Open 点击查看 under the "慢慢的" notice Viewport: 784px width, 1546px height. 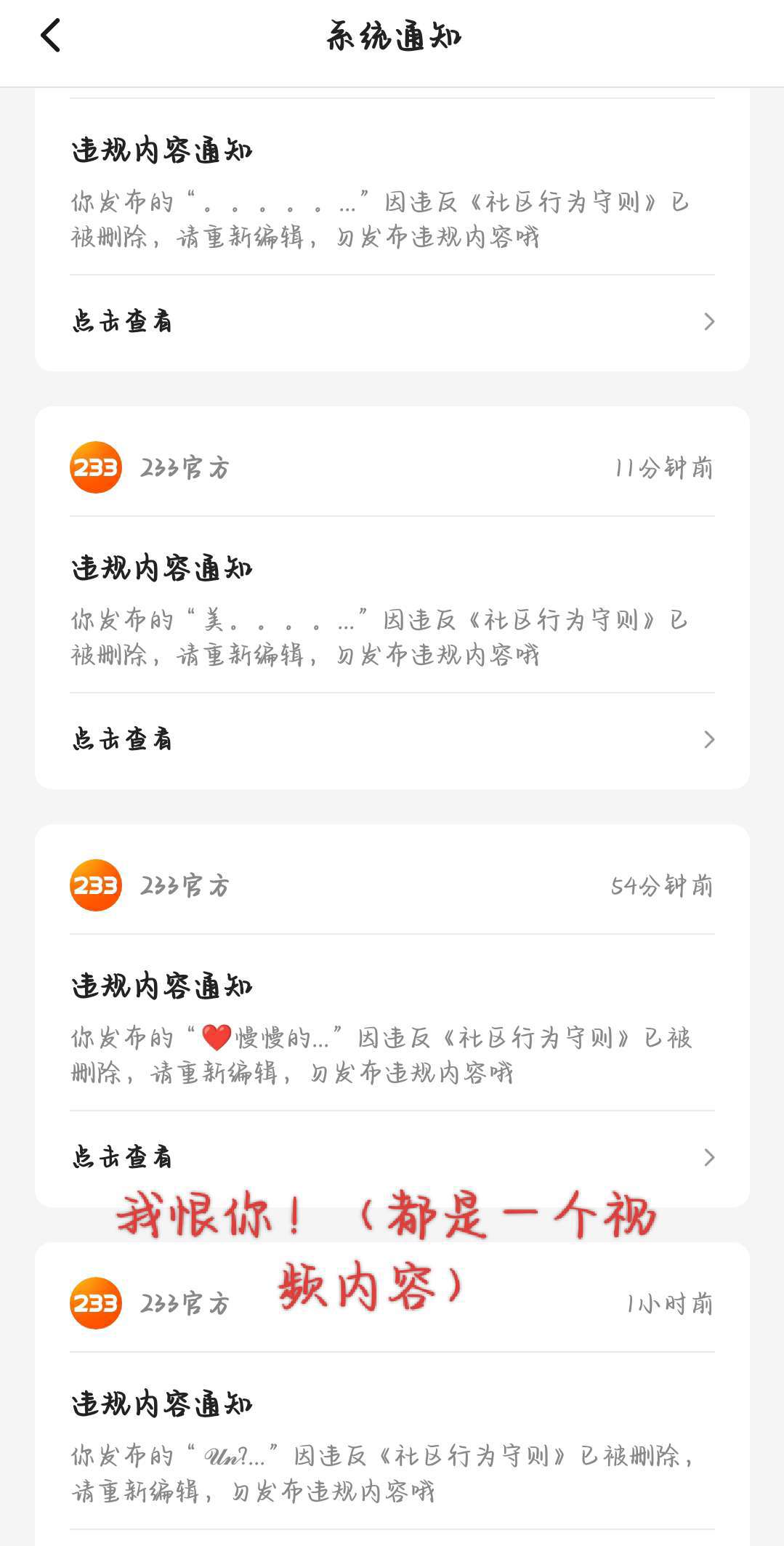coord(392,1158)
